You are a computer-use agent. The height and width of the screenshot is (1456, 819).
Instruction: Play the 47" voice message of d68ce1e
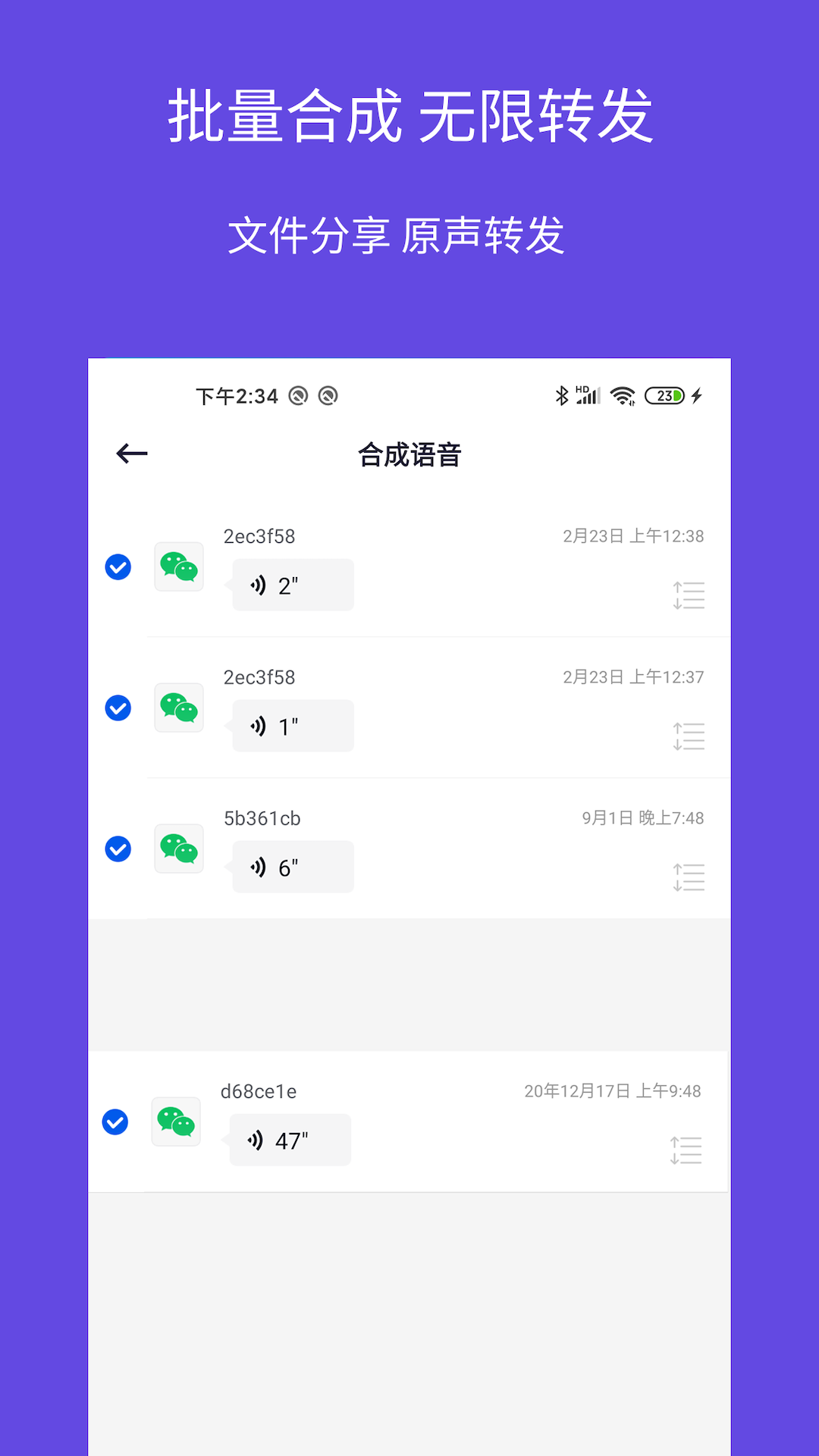tap(289, 1139)
